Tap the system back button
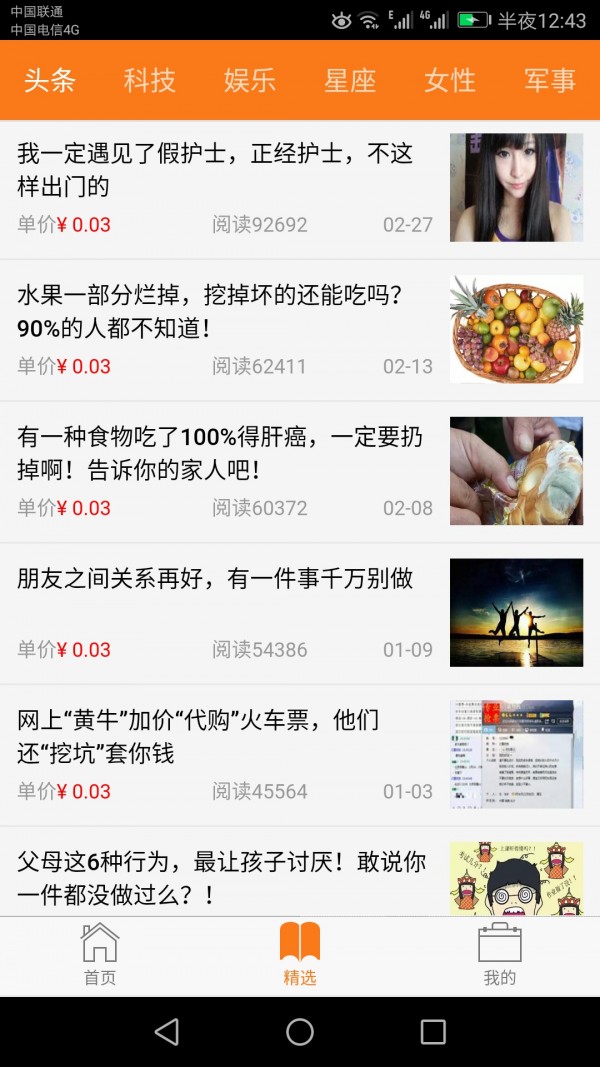This screenshot has height=1067, width=600. point(167,1032)
